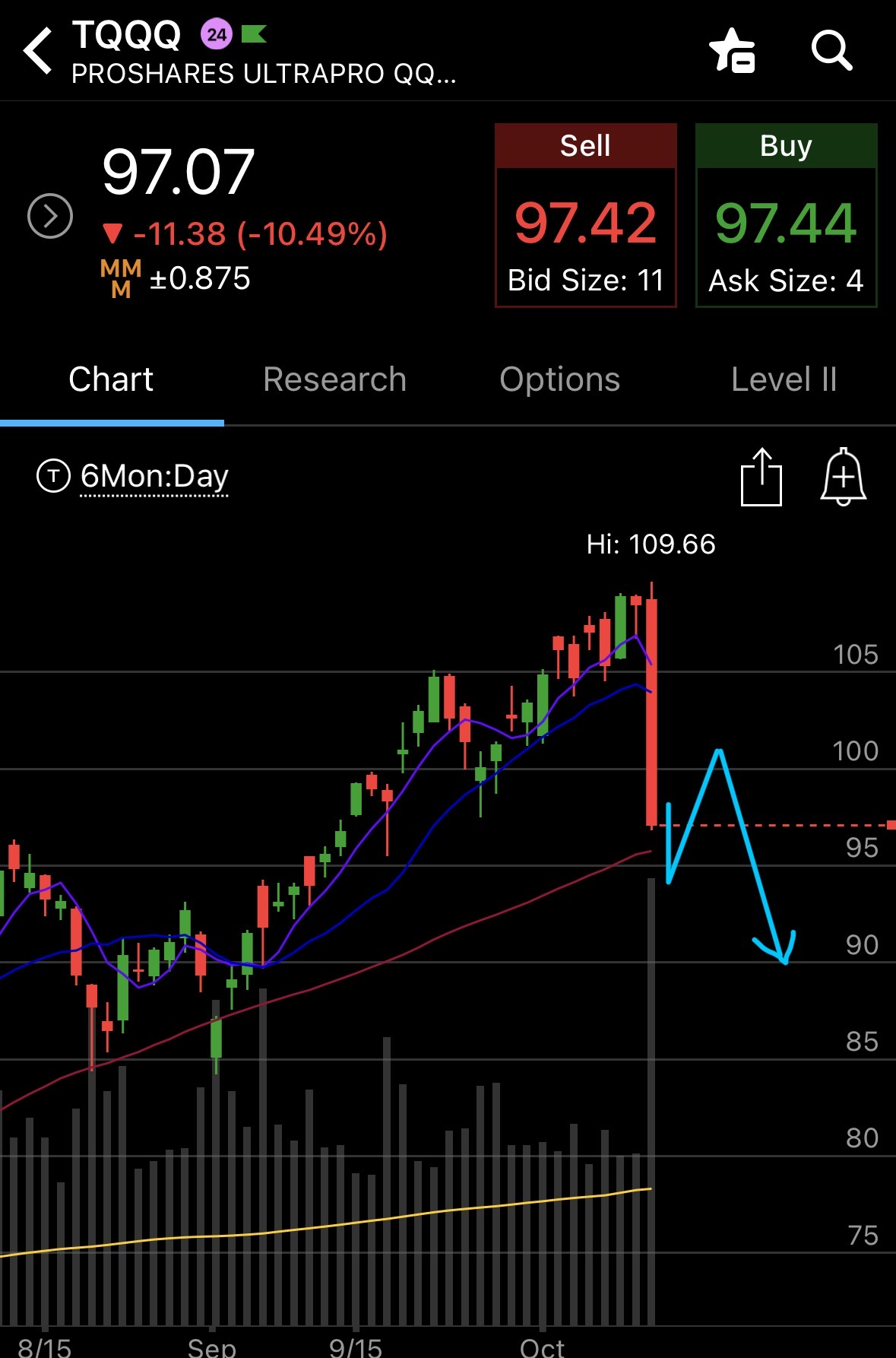Share the TQQQ chart
896x1358 pixels.
(x=761, y=477)
